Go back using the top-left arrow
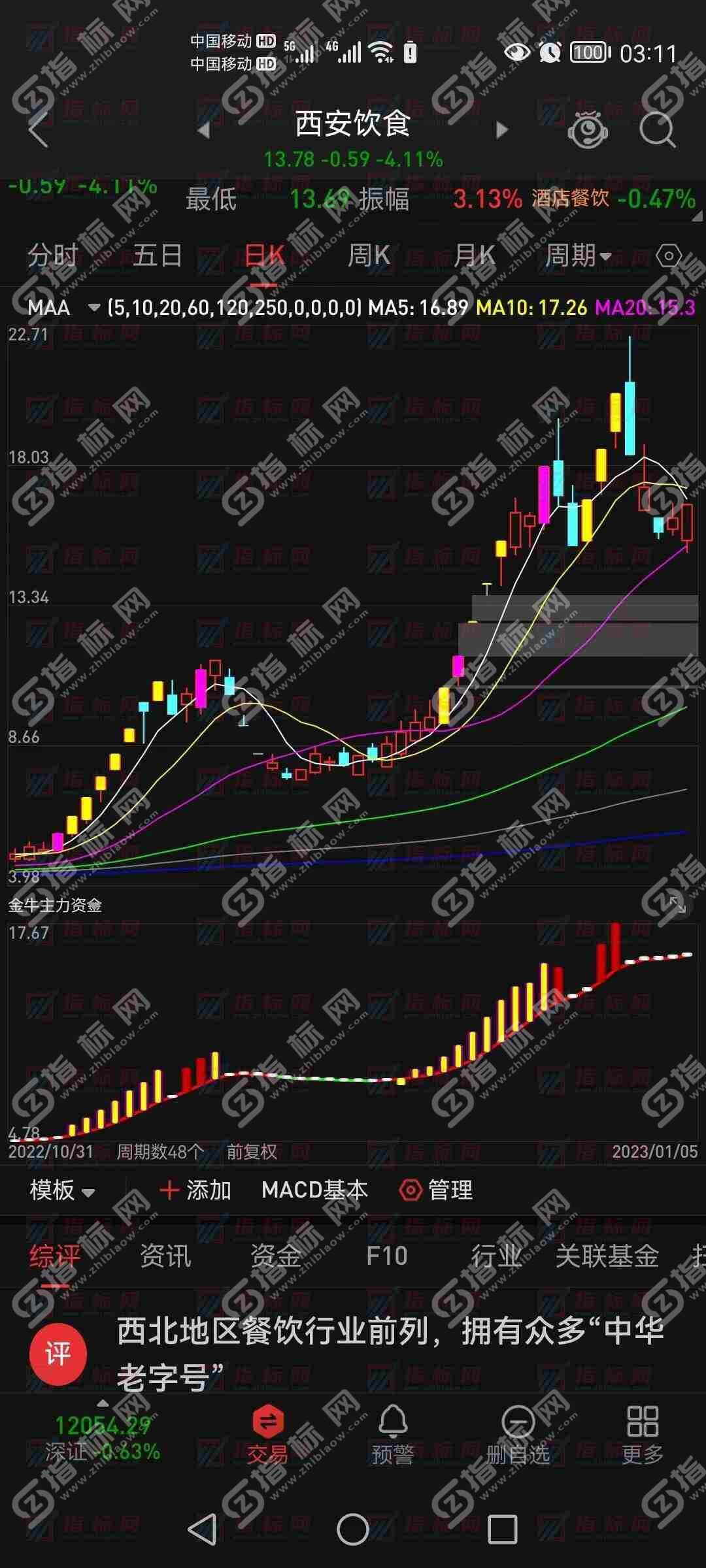 click(39, 129)
